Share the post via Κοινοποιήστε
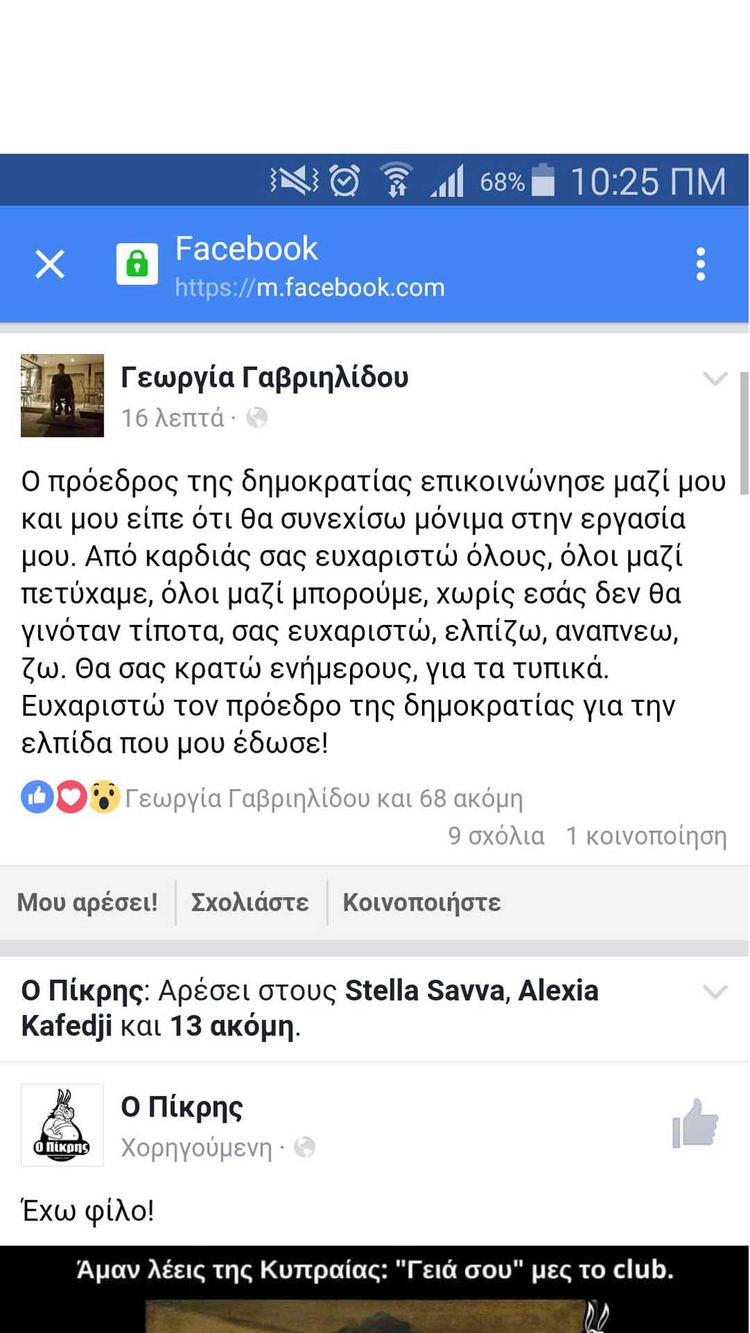The height and width of the screenshot is (1333, 750). [x=421, y=902]
